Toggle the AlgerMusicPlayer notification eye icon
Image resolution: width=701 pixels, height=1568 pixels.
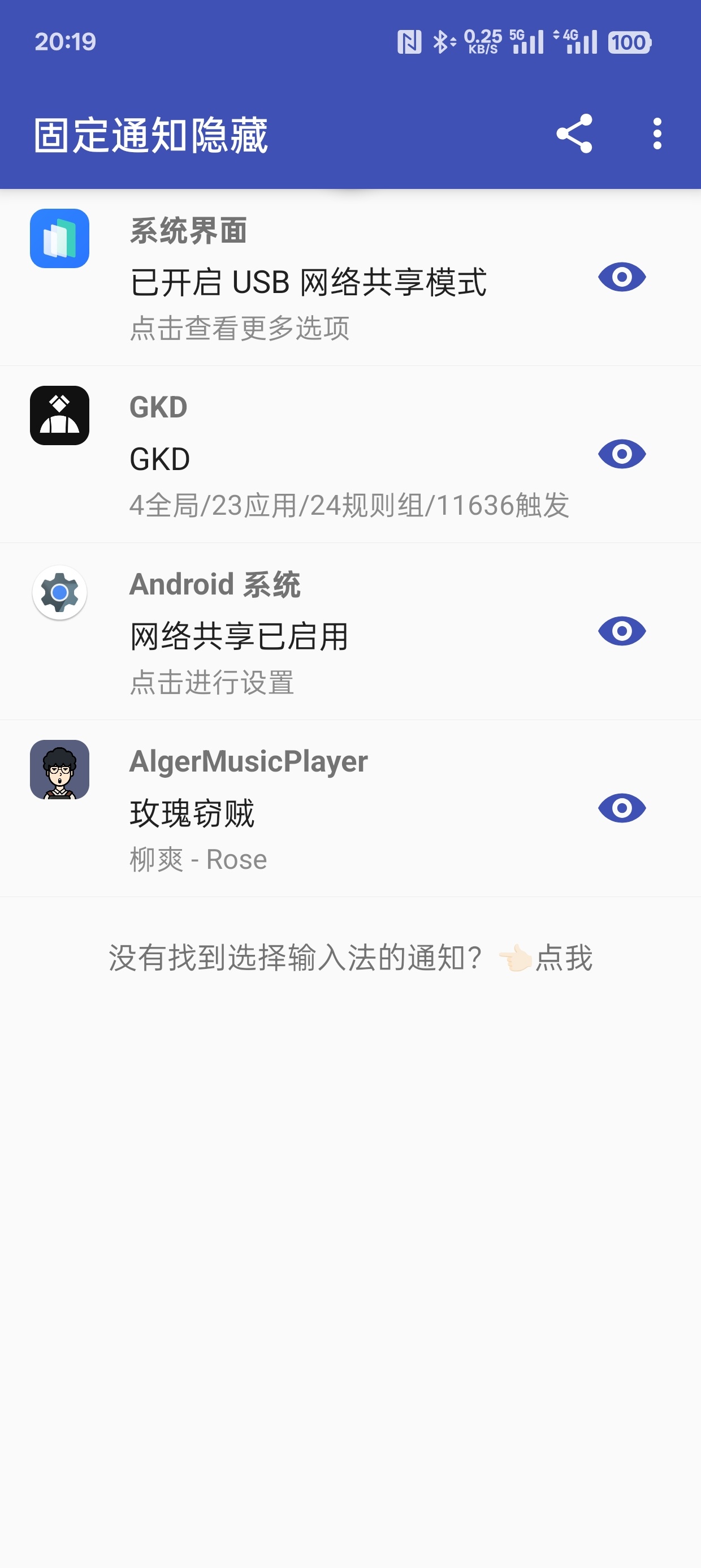coord(621,809)
